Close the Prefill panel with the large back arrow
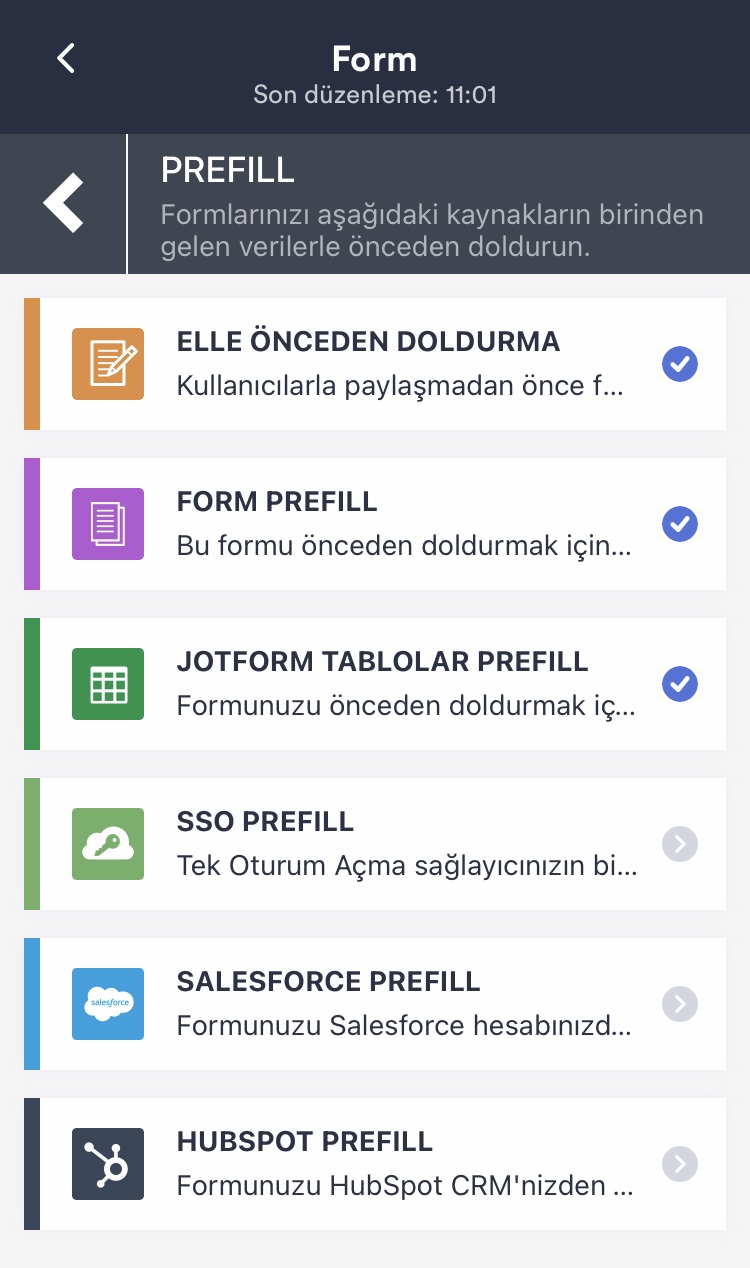This screenshot has width=750, height=1268. tap(64, 203)
